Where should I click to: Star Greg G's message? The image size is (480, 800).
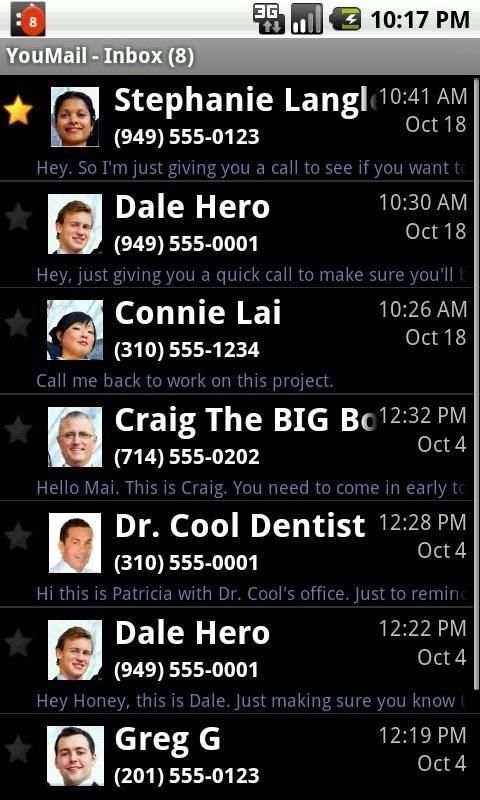pyautogui.click(x=18, y=749)
